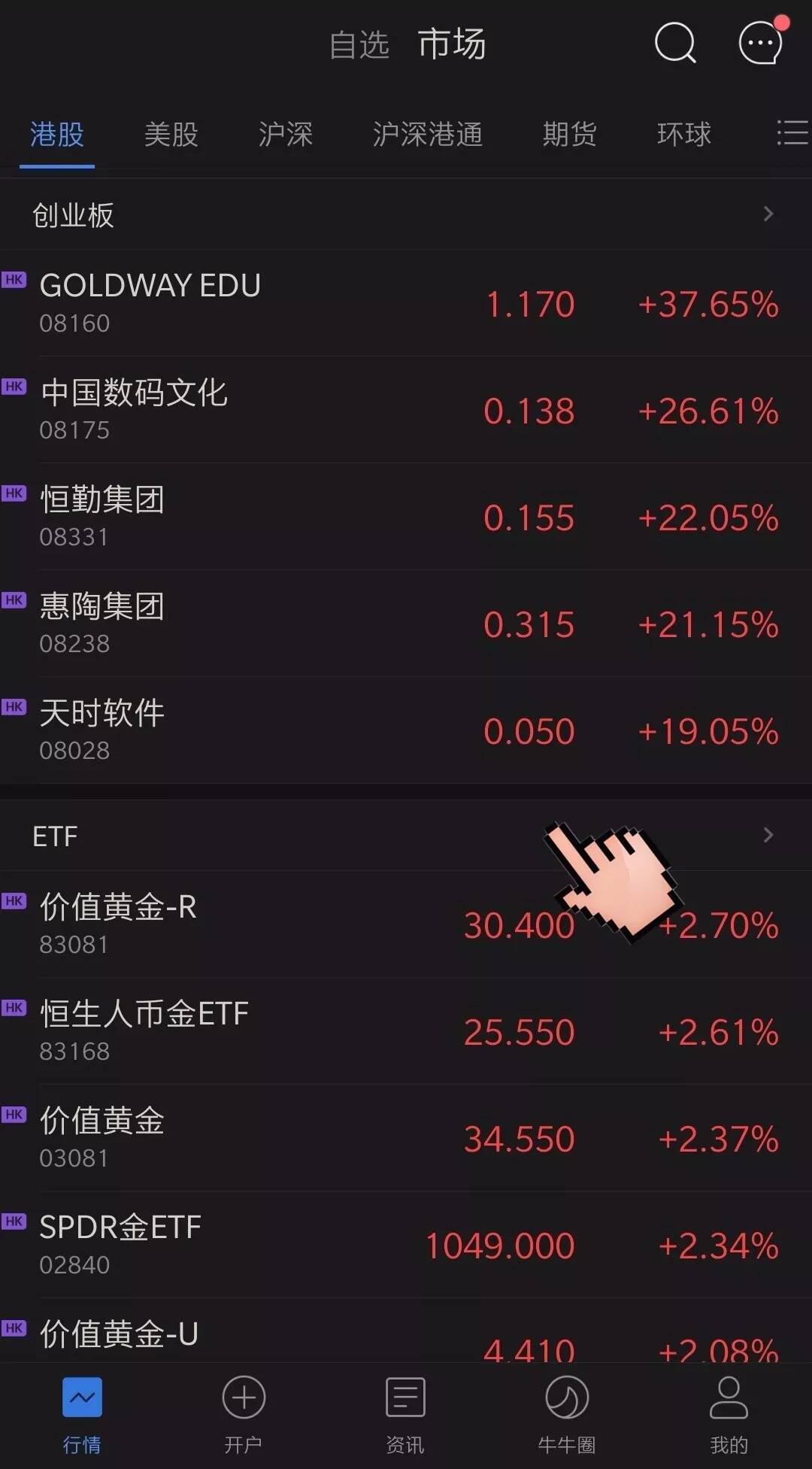The height and width of the screenshot is (1469, 812).
Task: Switch to the 牛牛圈 tab
Action: 567,1414
